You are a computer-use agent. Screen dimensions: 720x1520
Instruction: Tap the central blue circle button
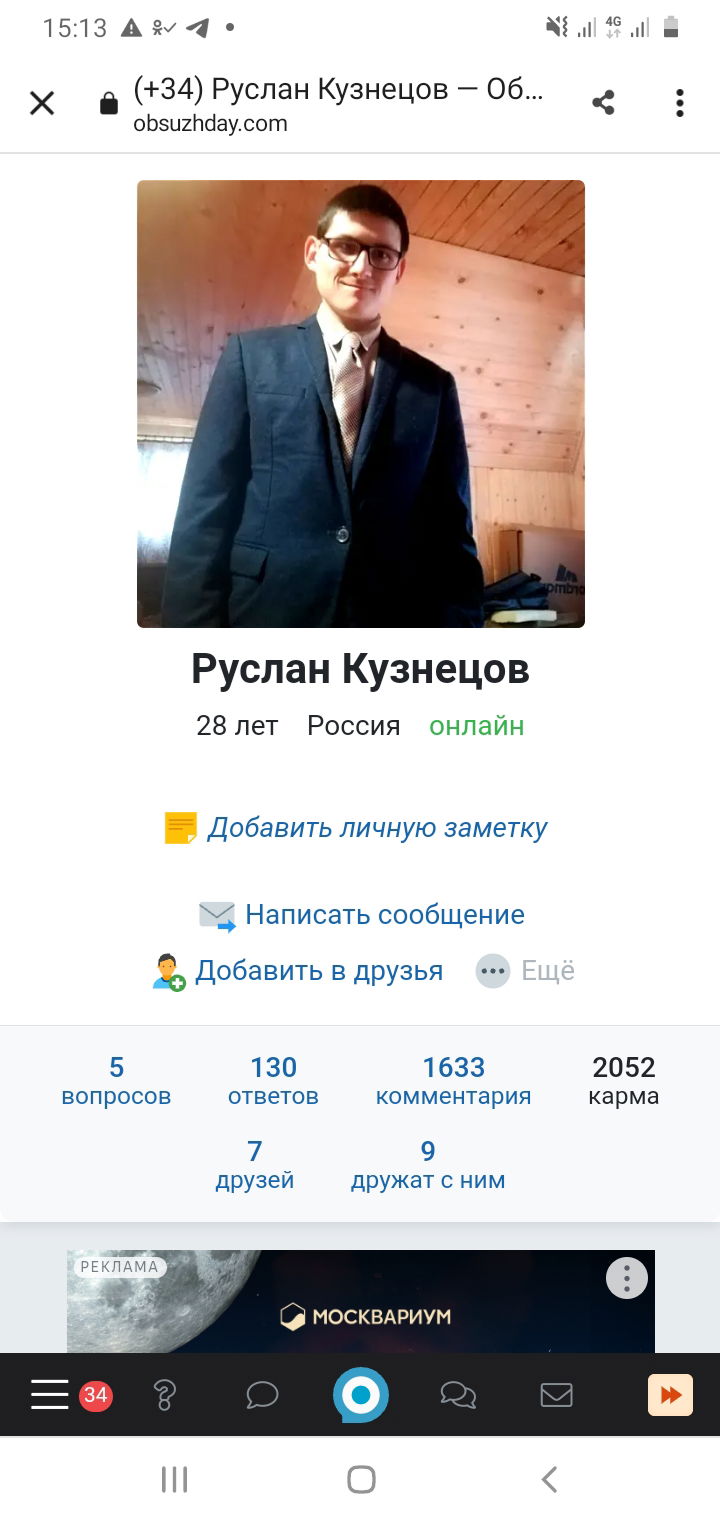[361, 1395]
